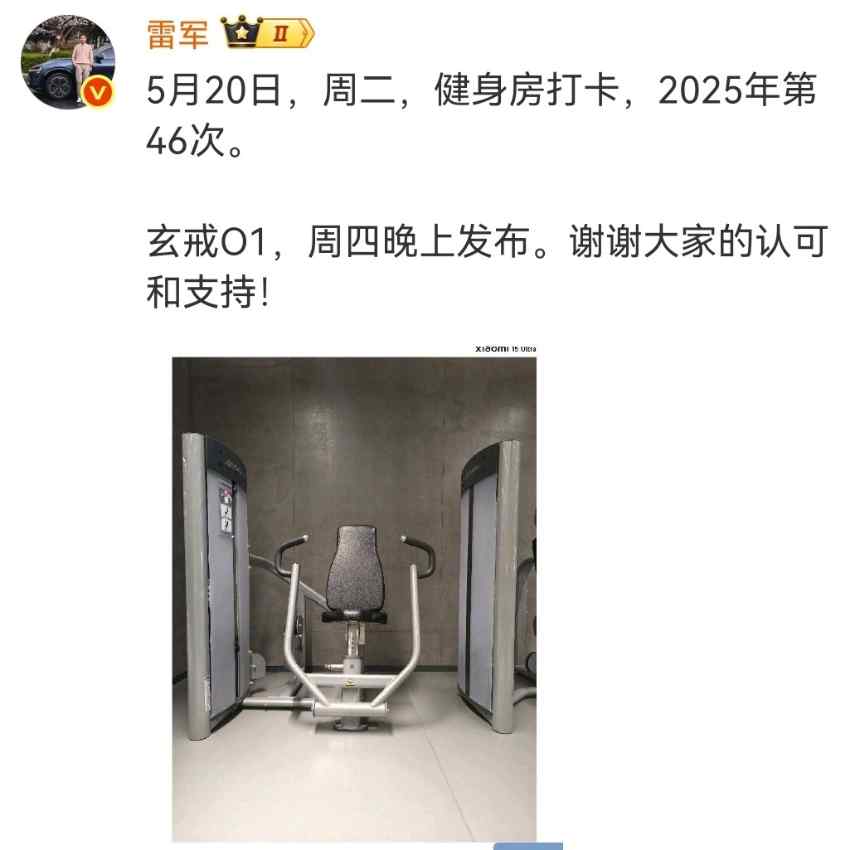
Task: Tap the username 雷军
Action: pos(177,34)
